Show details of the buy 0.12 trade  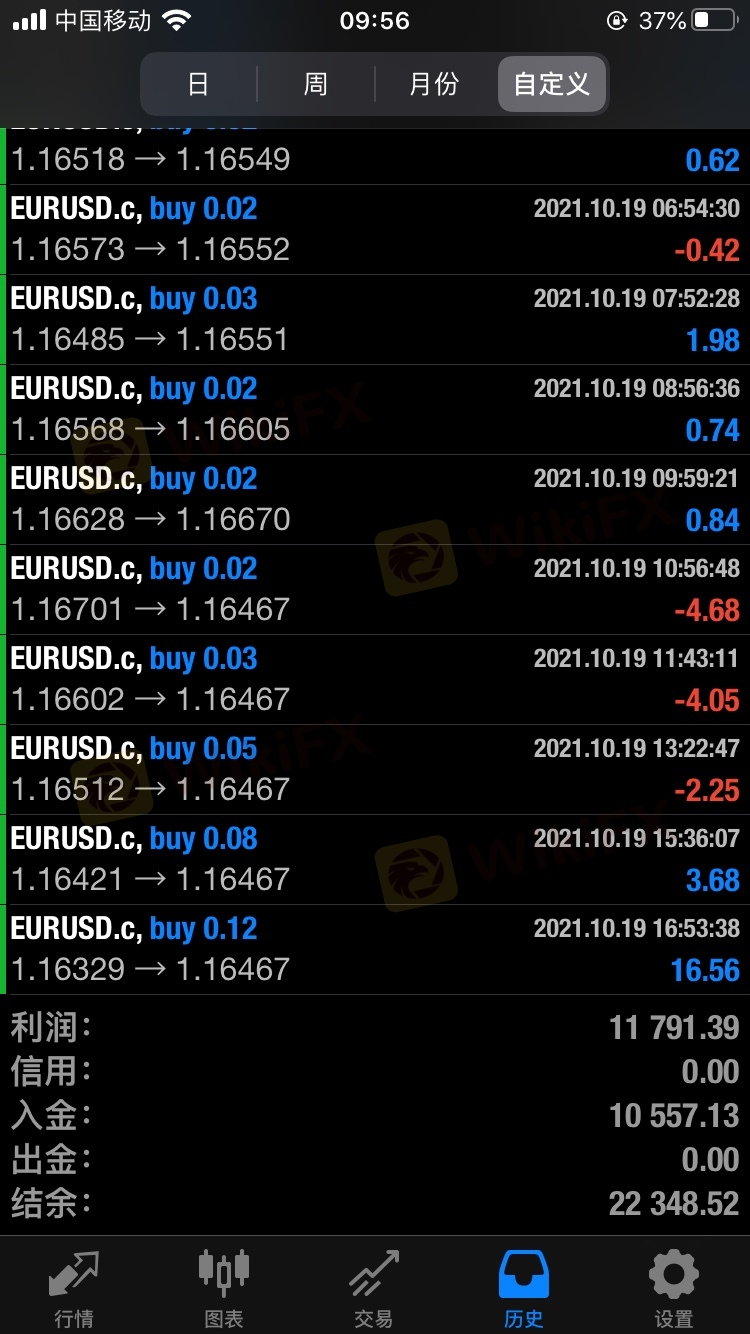coord(375,950)
